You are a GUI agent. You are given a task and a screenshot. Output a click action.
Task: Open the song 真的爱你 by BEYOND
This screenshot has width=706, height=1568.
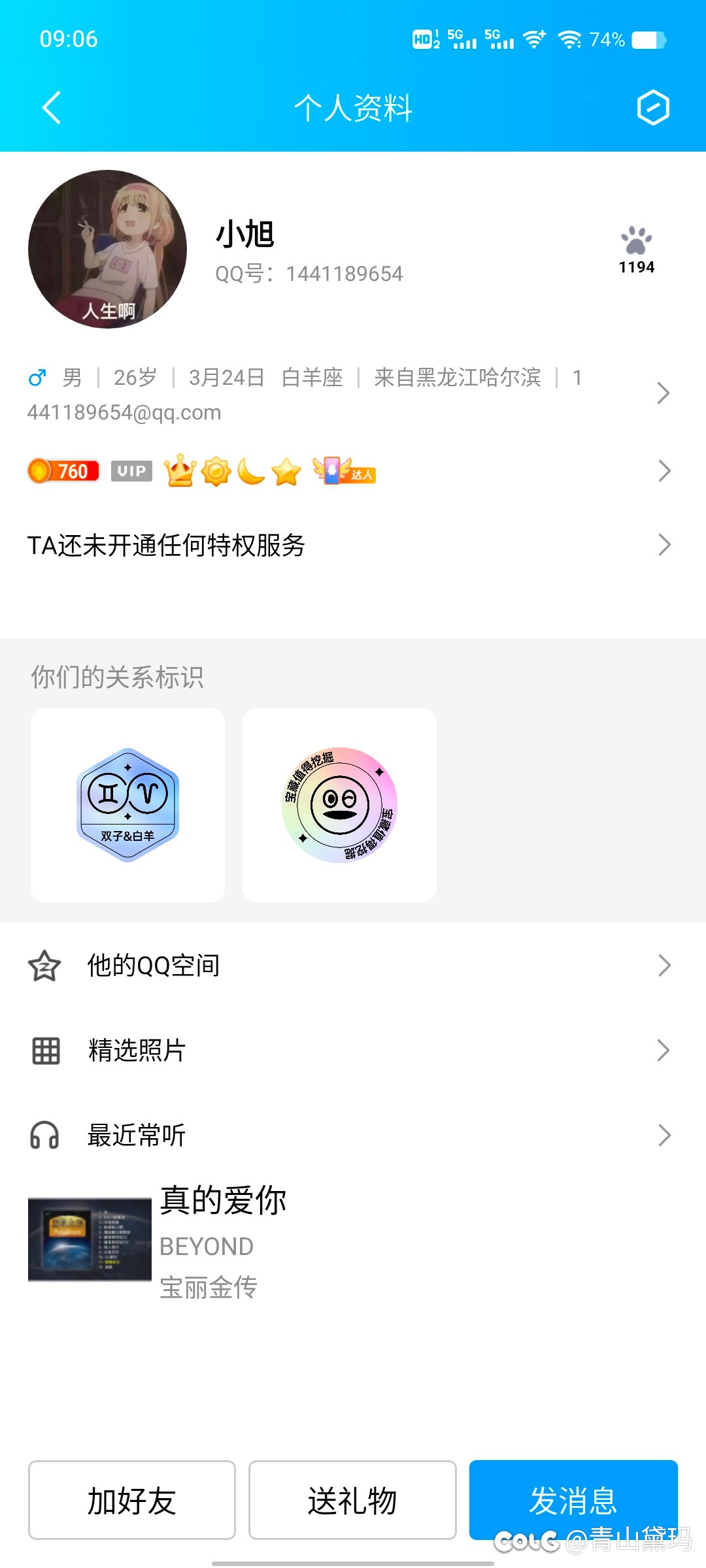pyautogui.click(x=222, y=1240)
